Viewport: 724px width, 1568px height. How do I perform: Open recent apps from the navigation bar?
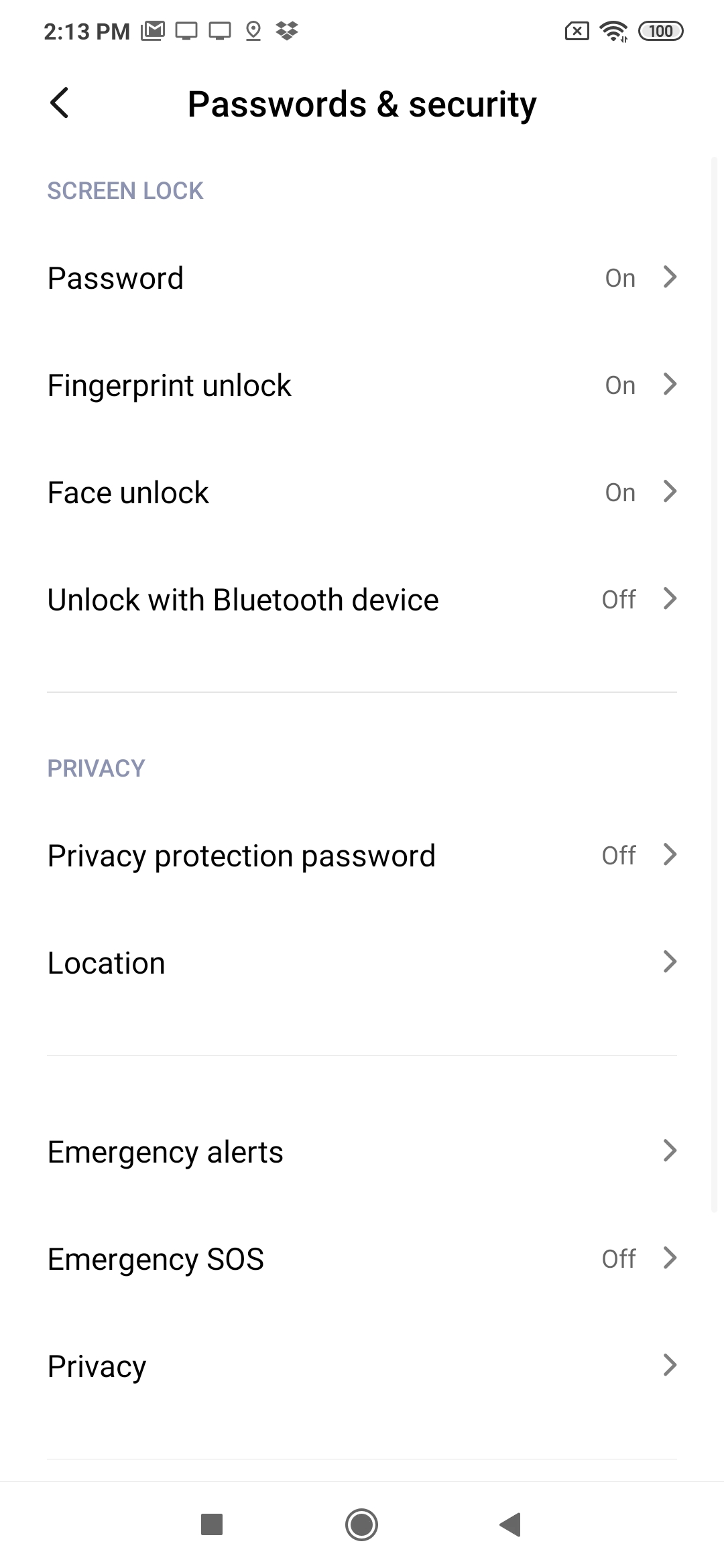pyautogui.click(x=212, y=1524)
